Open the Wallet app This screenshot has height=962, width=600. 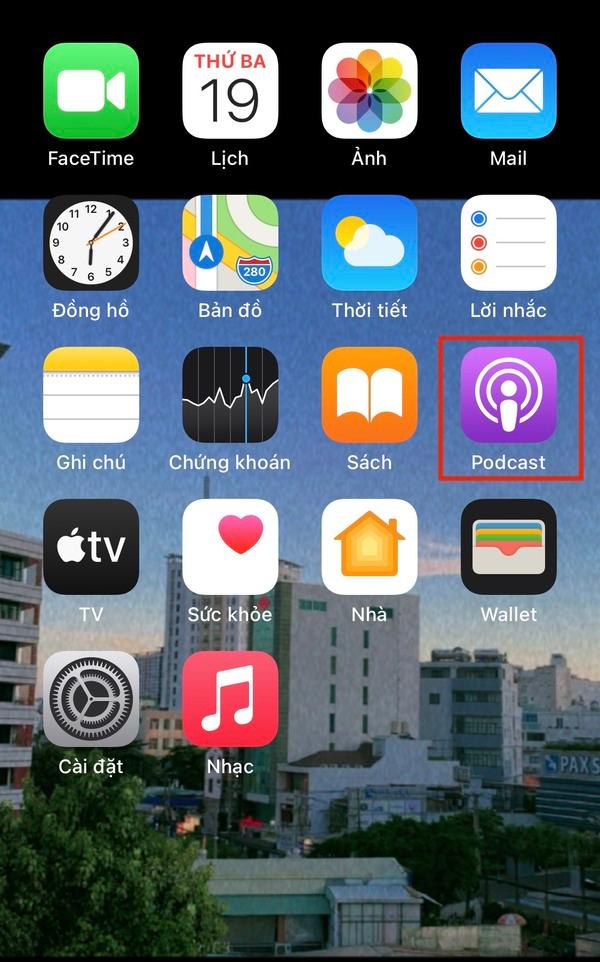[508, 547]
